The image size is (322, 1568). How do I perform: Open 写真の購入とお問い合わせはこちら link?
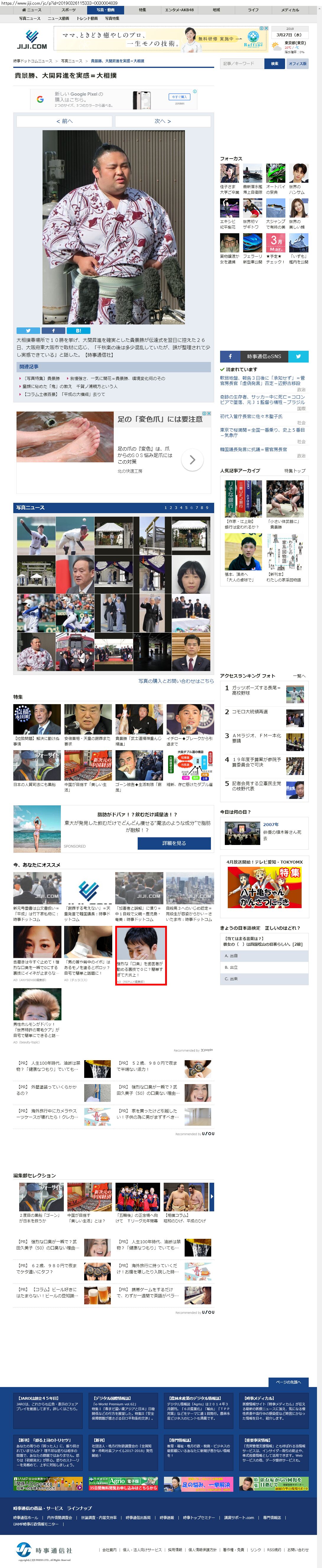click(175, 681)
